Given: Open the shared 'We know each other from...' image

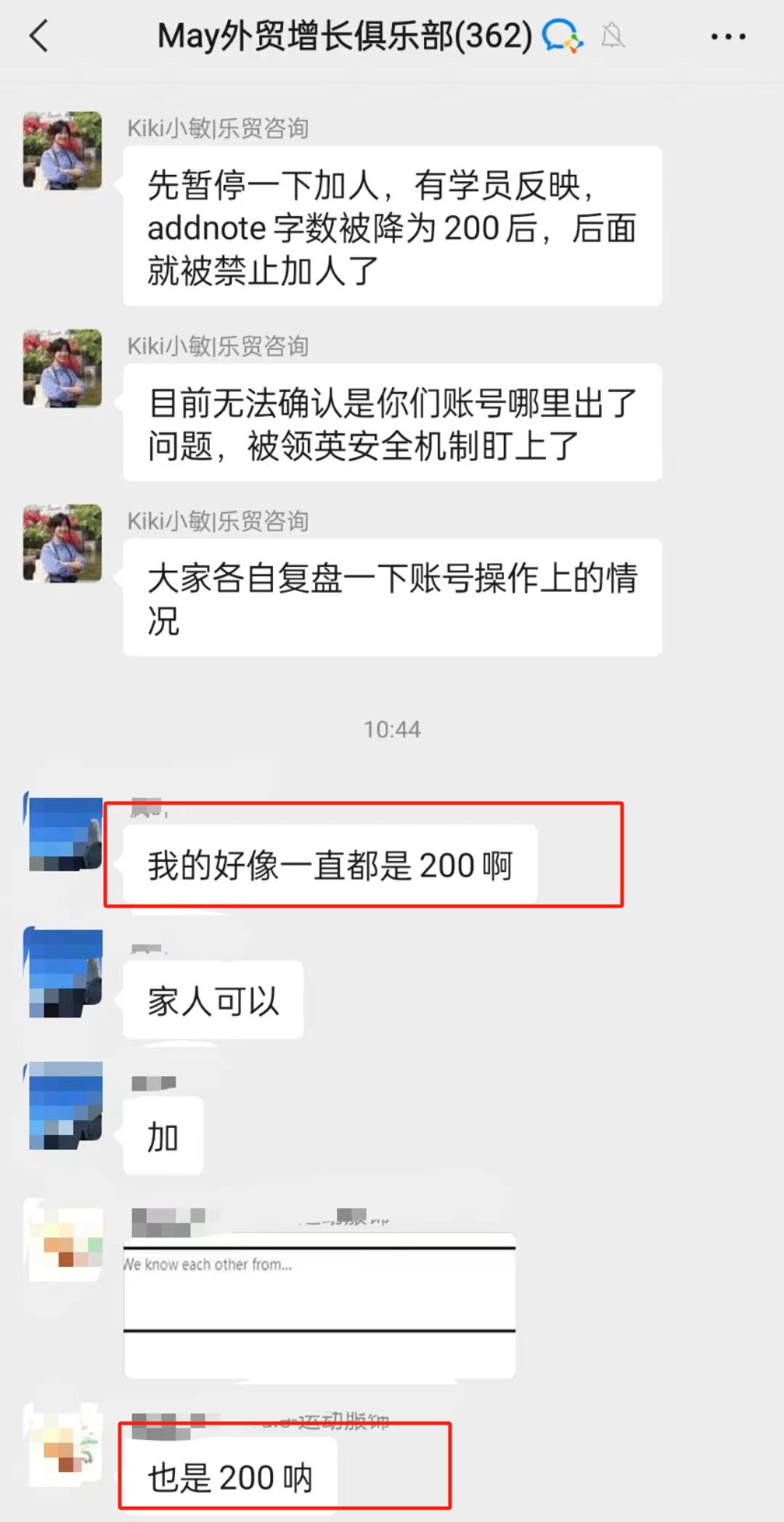Looking at the screenshot, I should click(x=319, y=1305).
